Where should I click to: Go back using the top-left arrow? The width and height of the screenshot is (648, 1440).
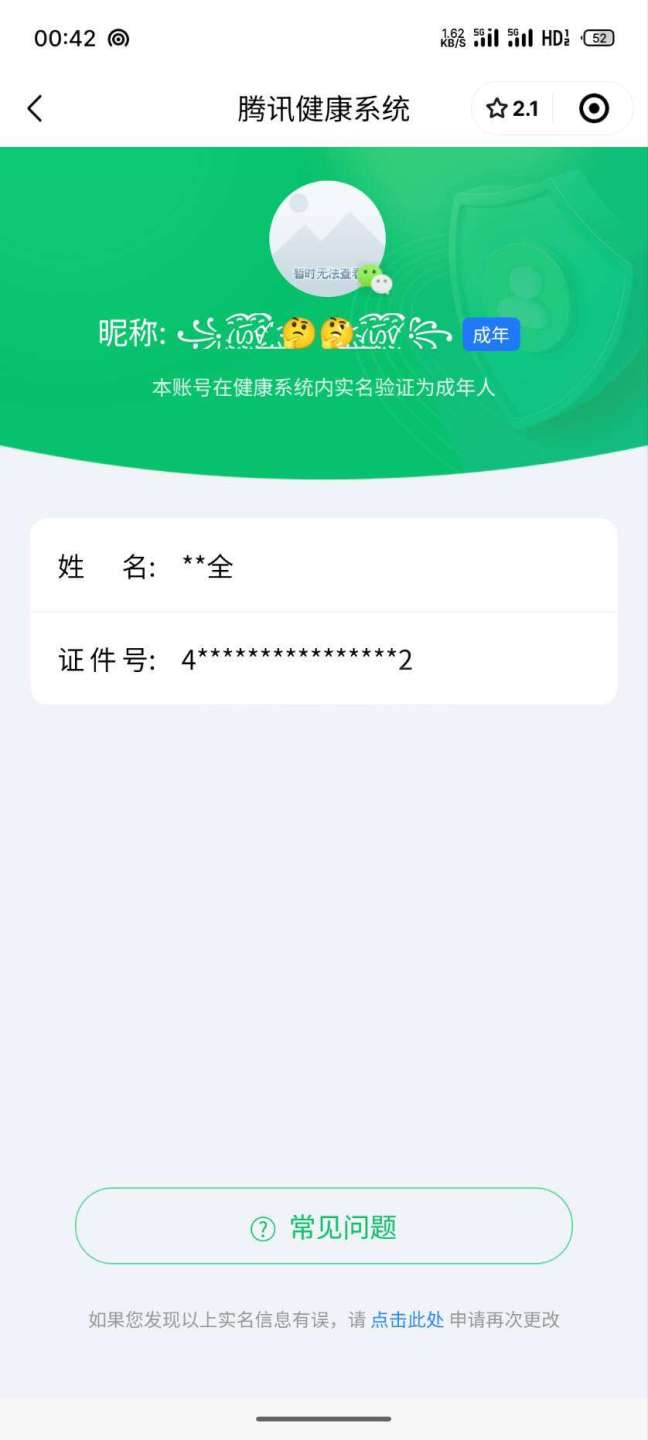(35, 108)
